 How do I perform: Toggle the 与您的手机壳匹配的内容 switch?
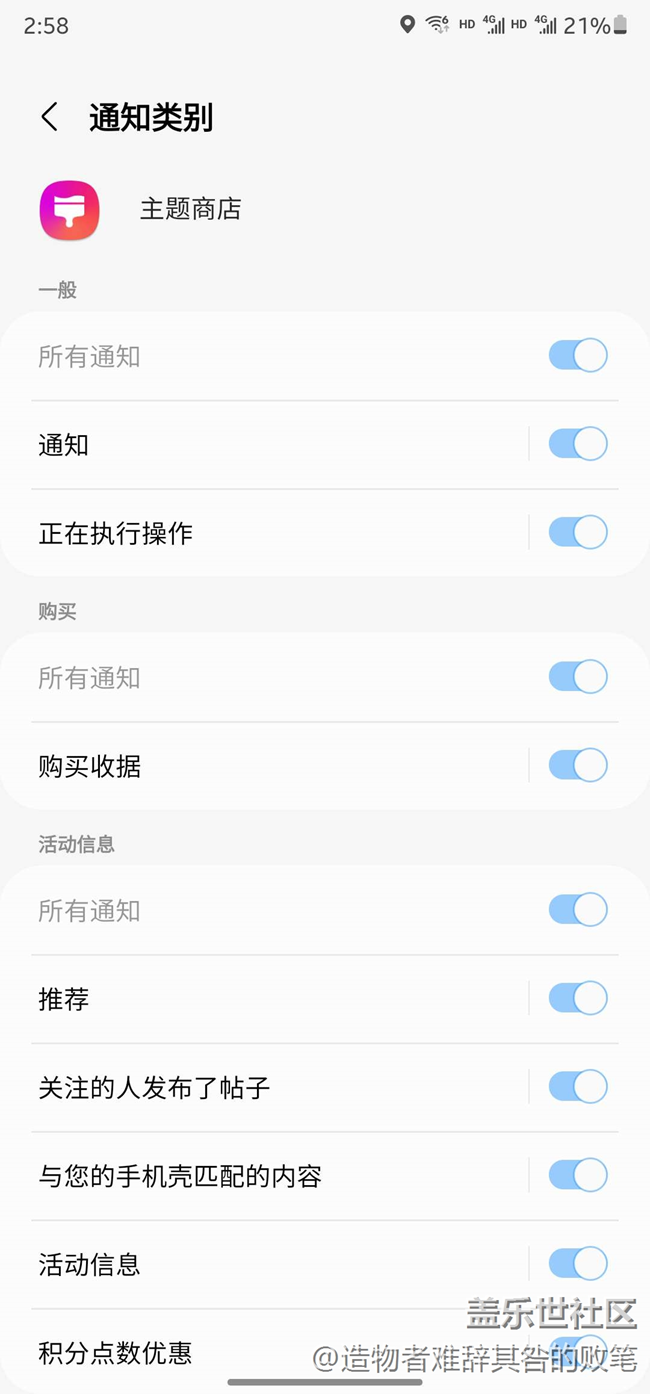tap(578, 1175)
